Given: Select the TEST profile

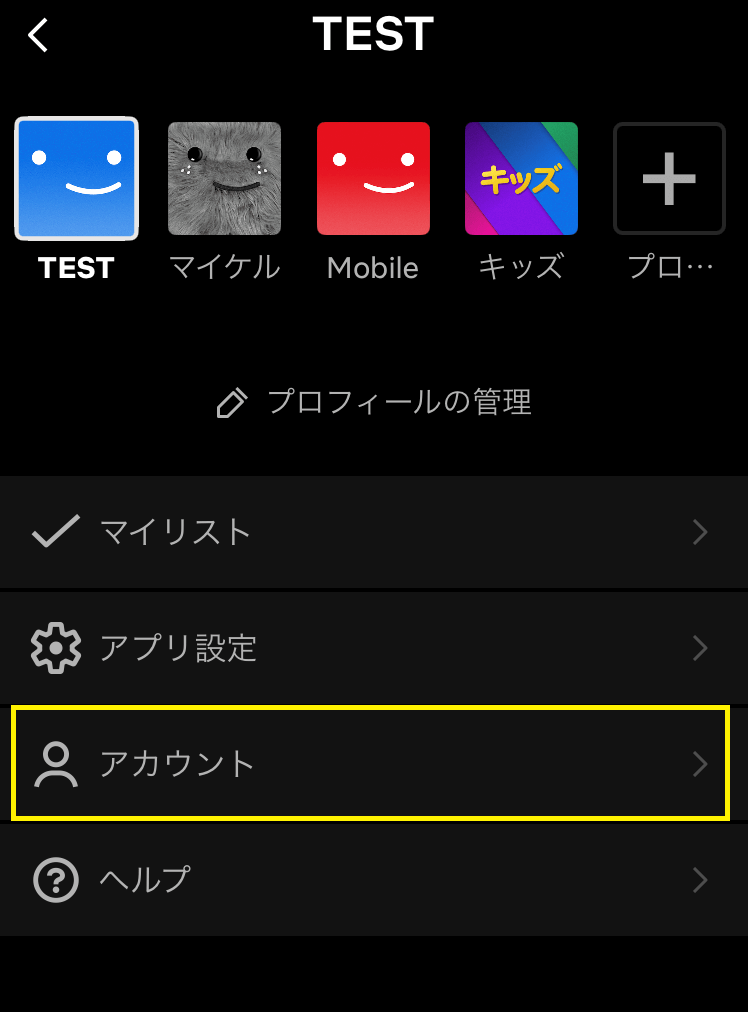Looking at the screenshot, I should coord(76,179).
